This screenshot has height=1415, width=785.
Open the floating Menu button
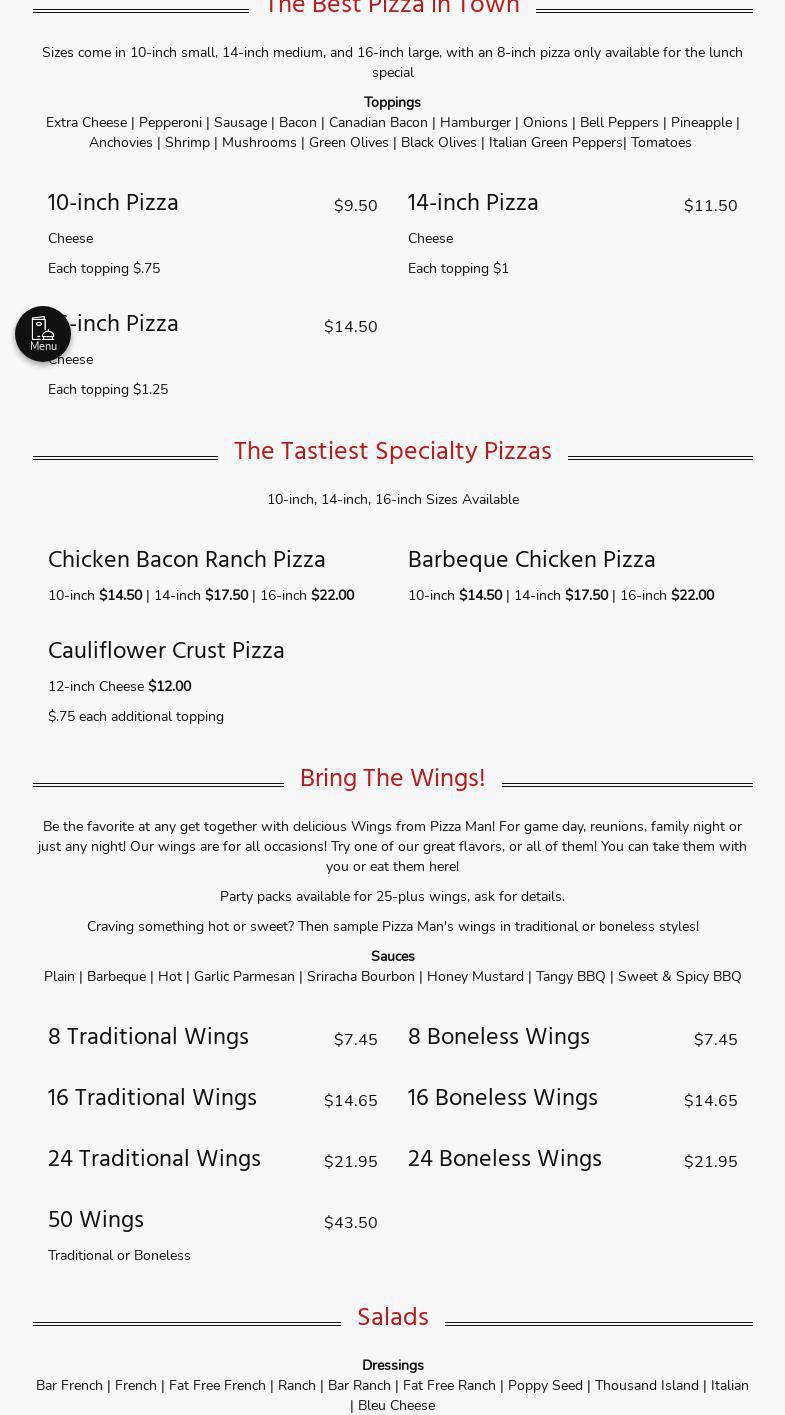43,334
